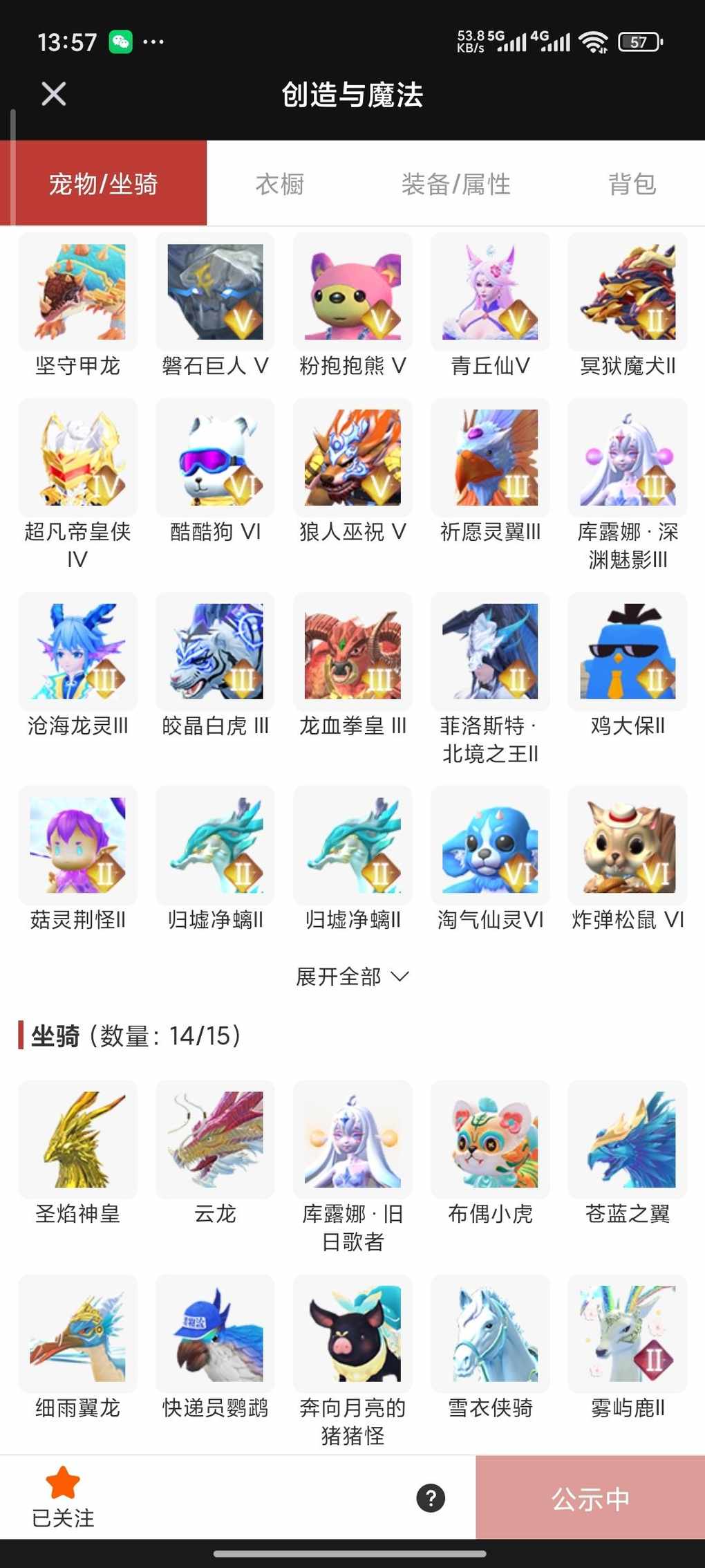Viewport: 705px width, 1568px height.
Task: Close the 创造与魔法 page
Action: click(x=54, y=94)
